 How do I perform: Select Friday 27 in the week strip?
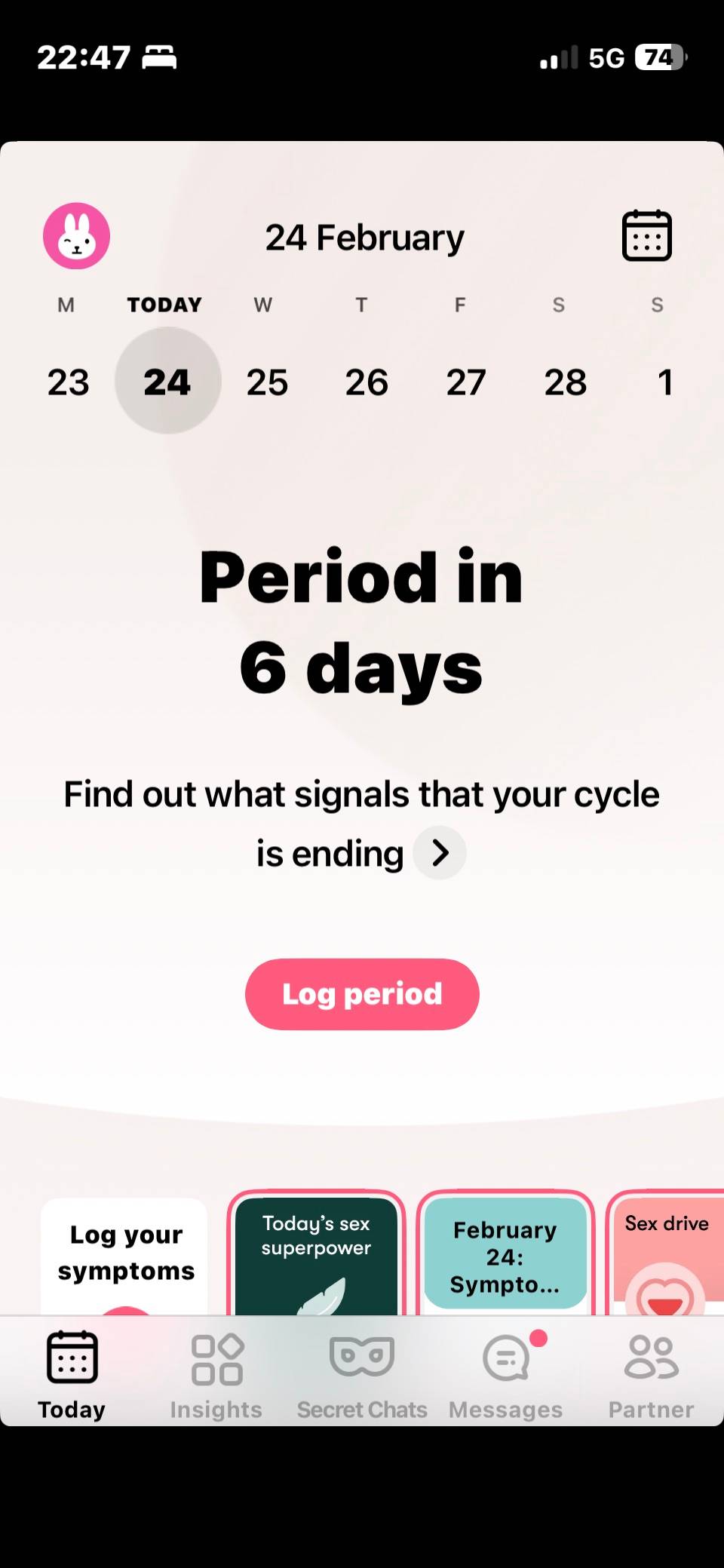466,382
